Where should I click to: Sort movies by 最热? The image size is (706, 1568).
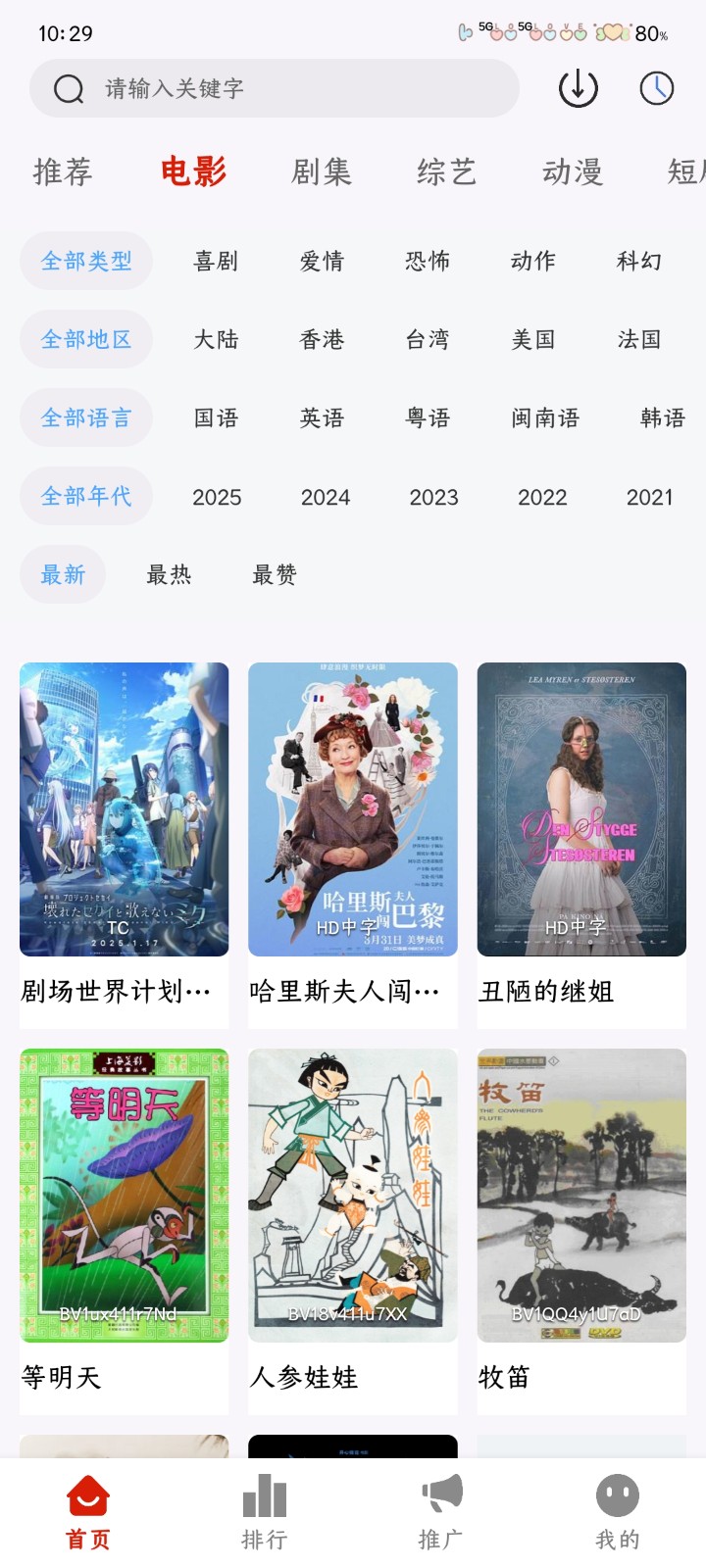(169, 574)
